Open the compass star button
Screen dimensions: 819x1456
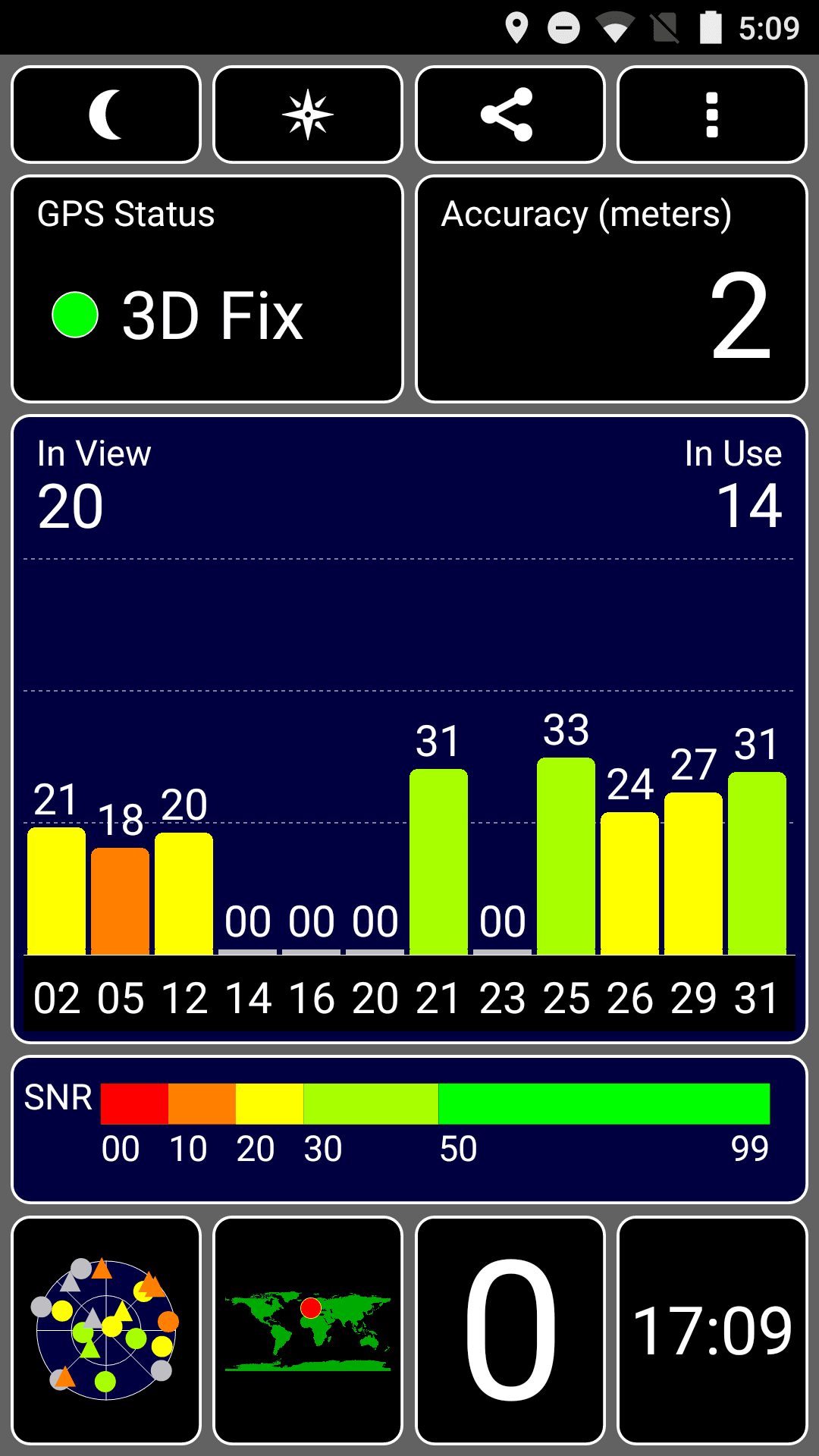pos(308,115)
